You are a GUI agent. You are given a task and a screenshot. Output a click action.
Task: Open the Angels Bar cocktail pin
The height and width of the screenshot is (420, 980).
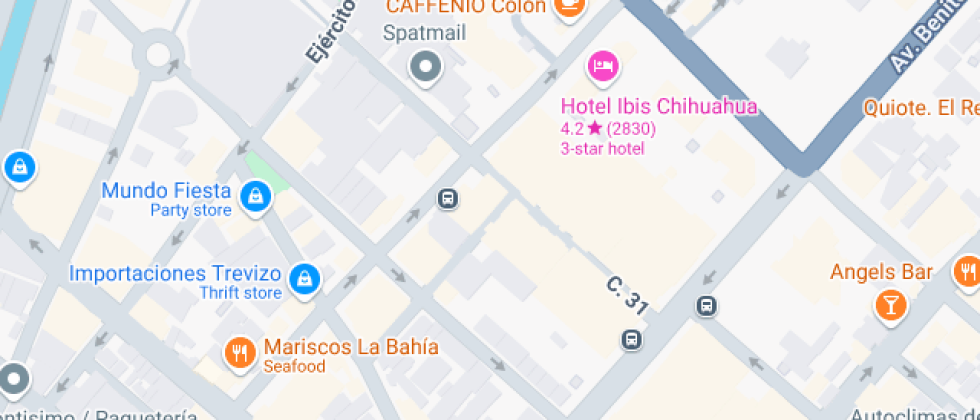click(x=889, y=304)
